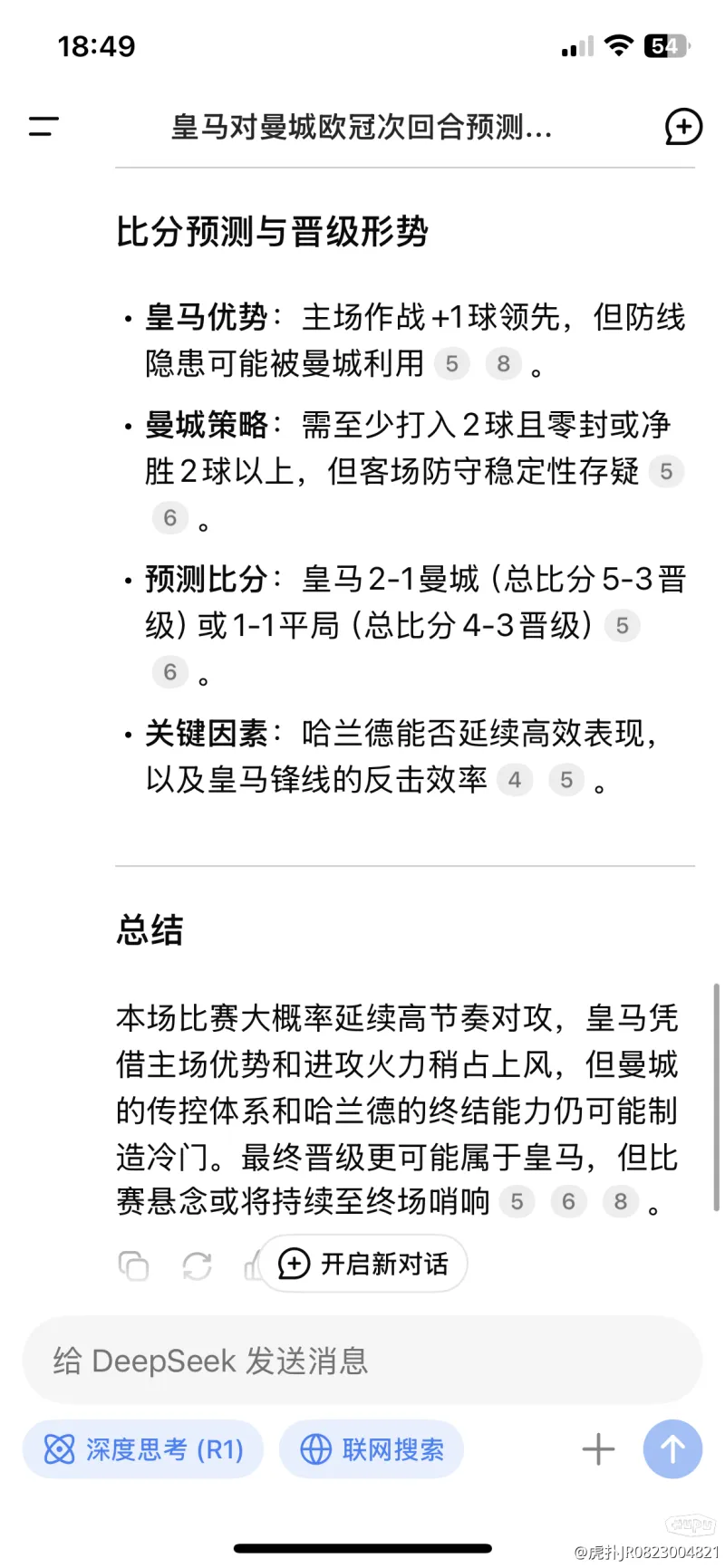This screenshot has height=1568, width=725.
Task: Open citation 4 in 关键因素 bullet
Action: click(515, 780)
